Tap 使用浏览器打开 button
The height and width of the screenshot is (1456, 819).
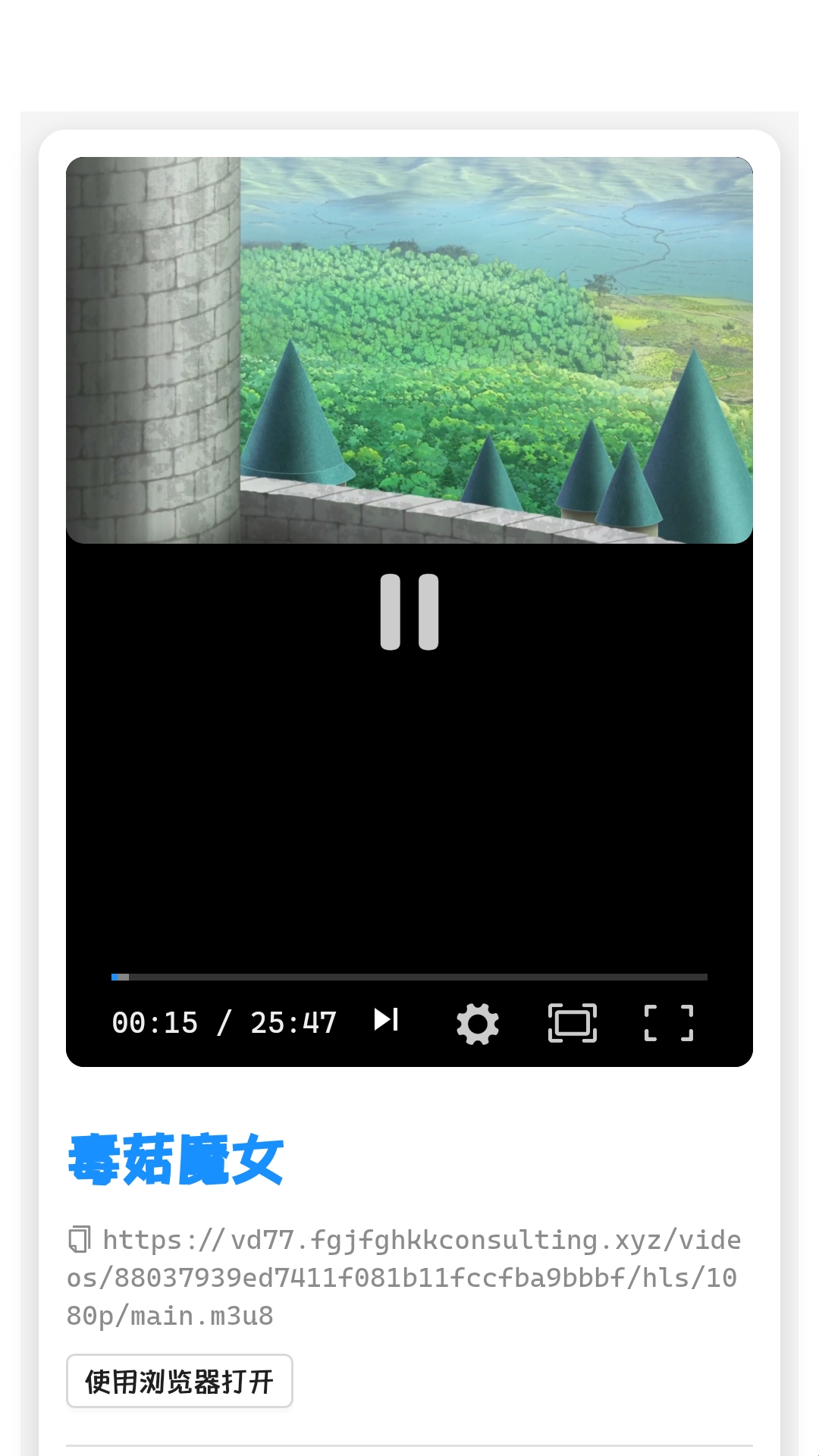point(180,1382)
